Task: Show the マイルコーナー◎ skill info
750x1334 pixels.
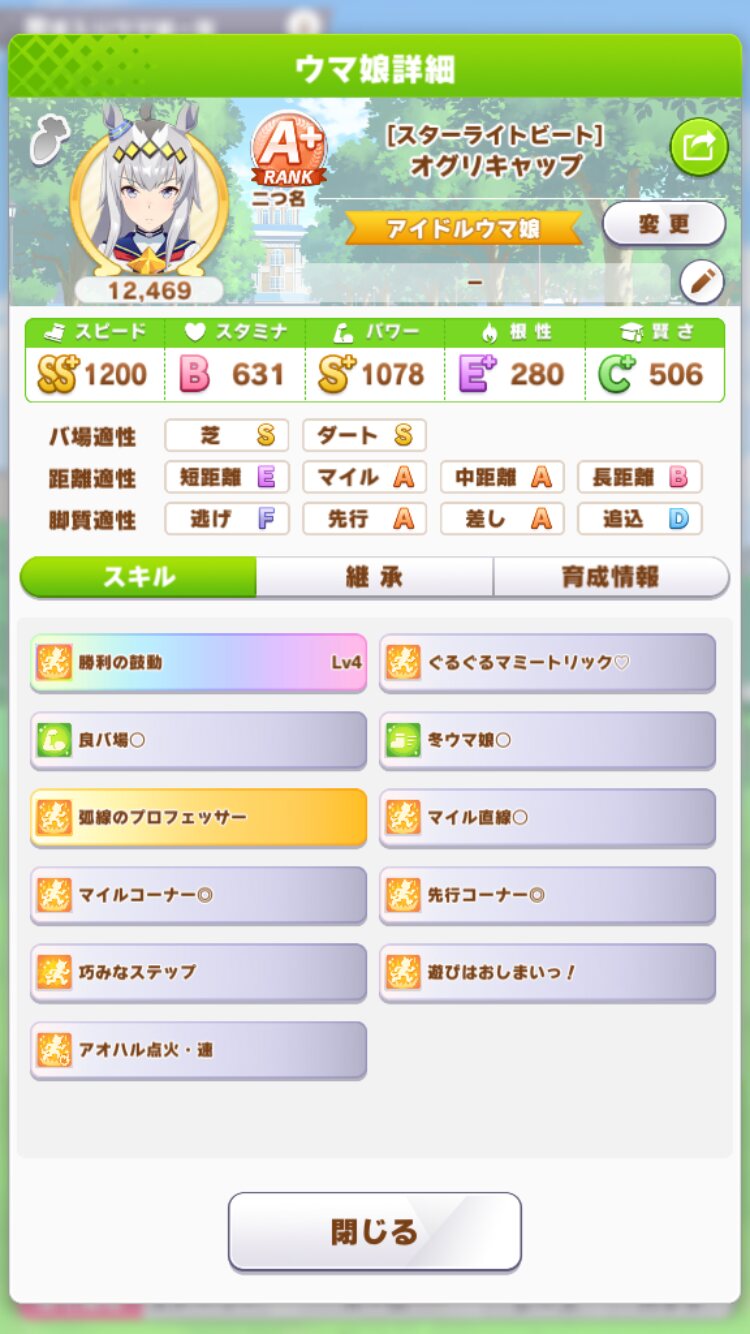Action: [199, 895]
